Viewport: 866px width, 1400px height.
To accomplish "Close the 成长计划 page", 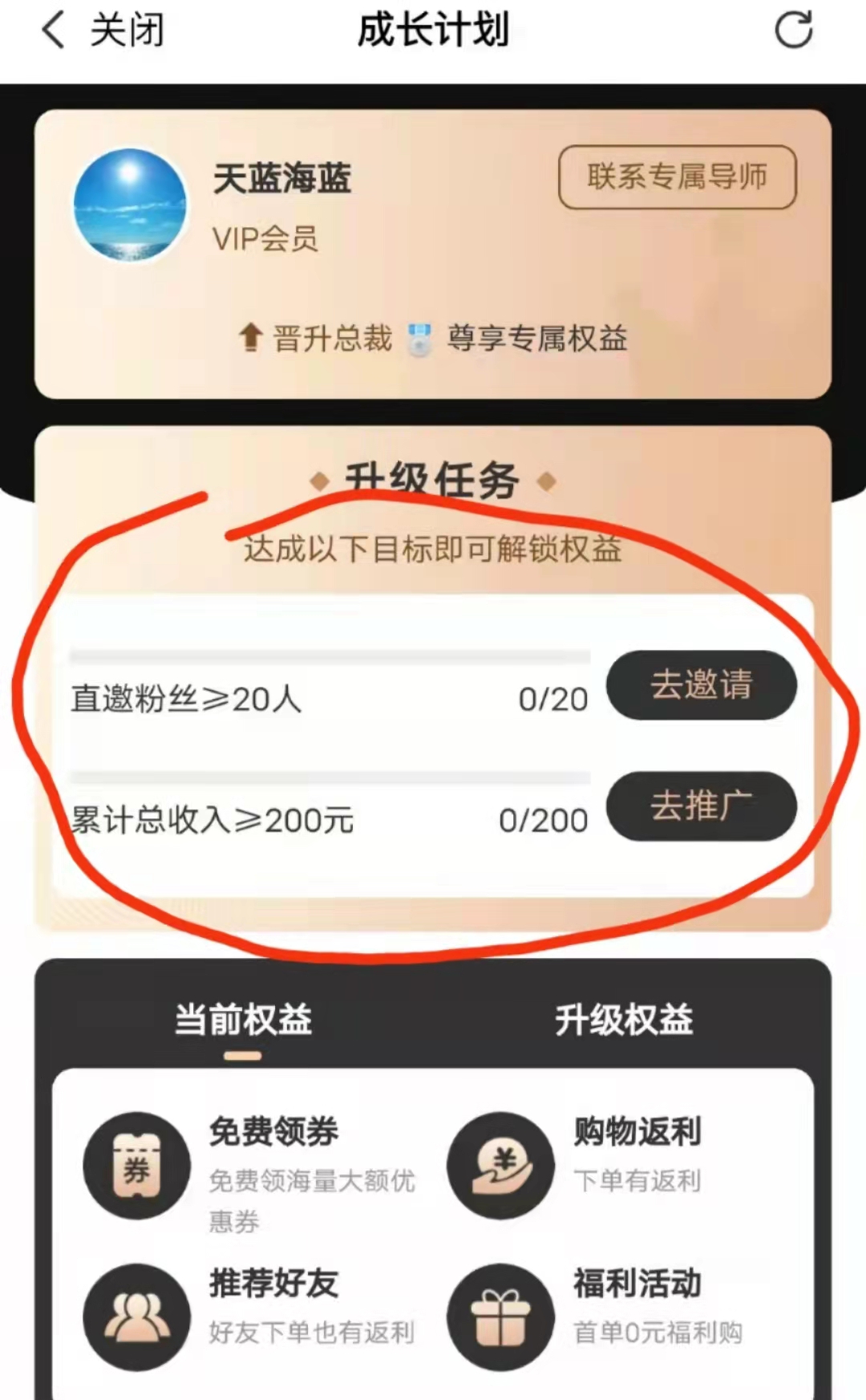I will click(x=127, y=31).
